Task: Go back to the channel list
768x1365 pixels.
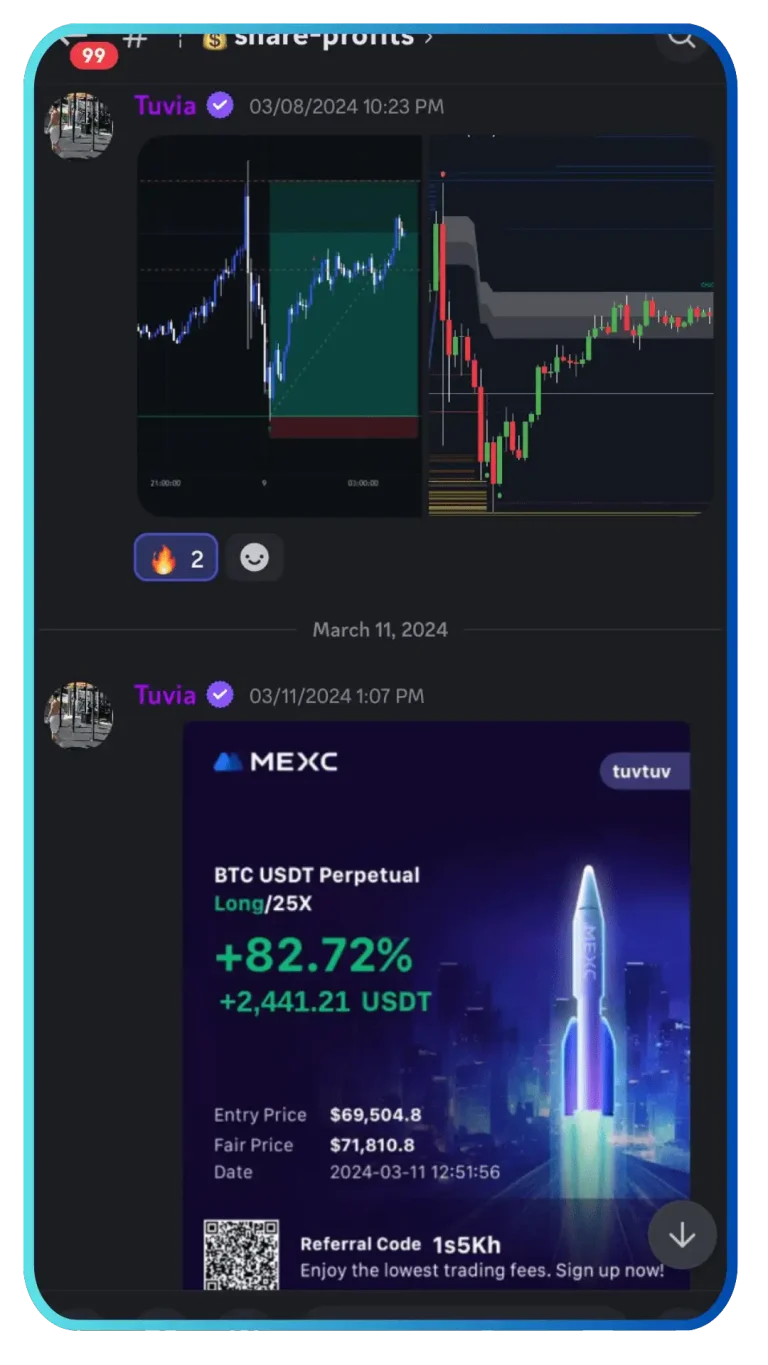Action: point(72,38)
